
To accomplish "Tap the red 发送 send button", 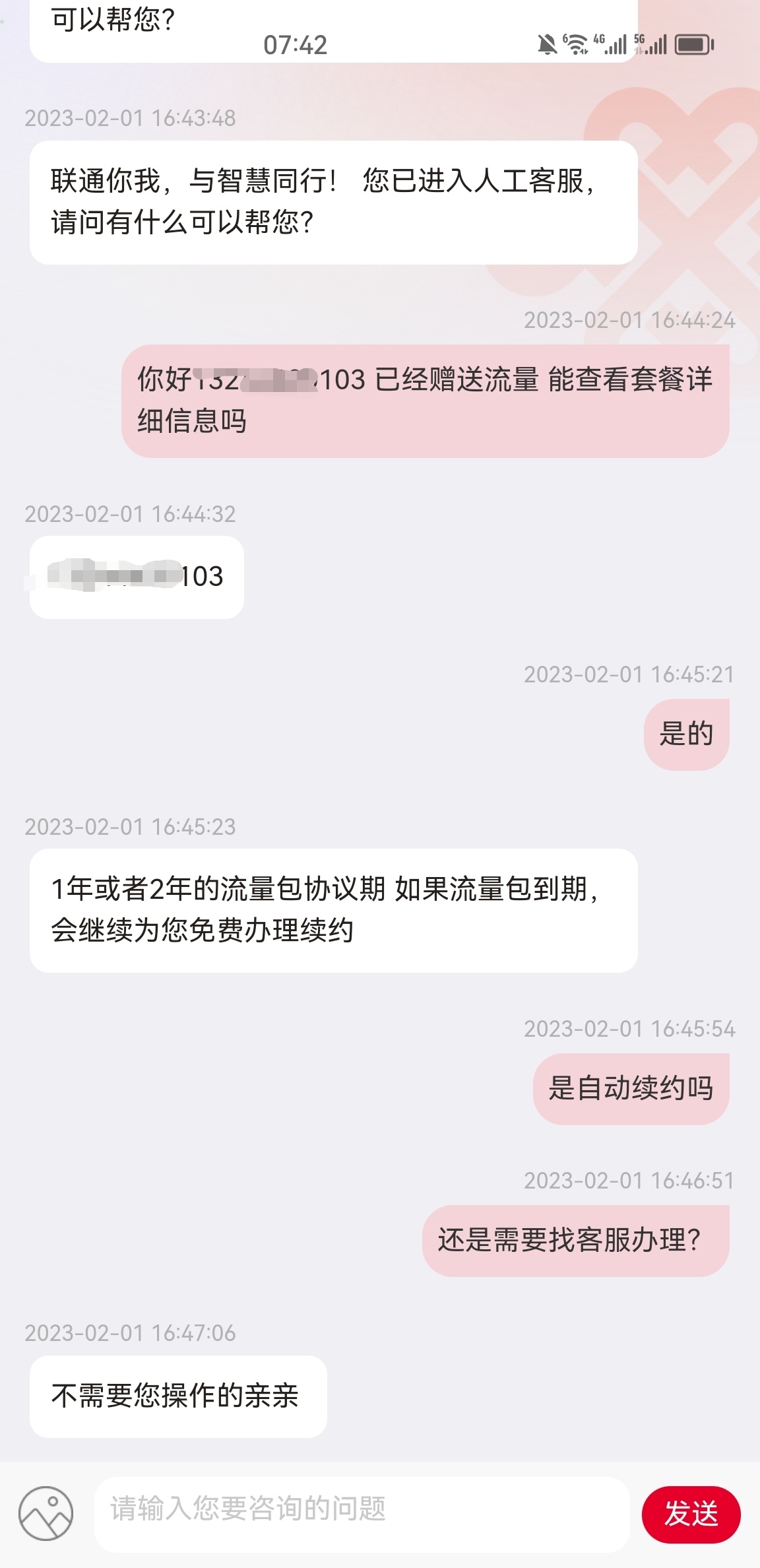I will pos(691,1515).
